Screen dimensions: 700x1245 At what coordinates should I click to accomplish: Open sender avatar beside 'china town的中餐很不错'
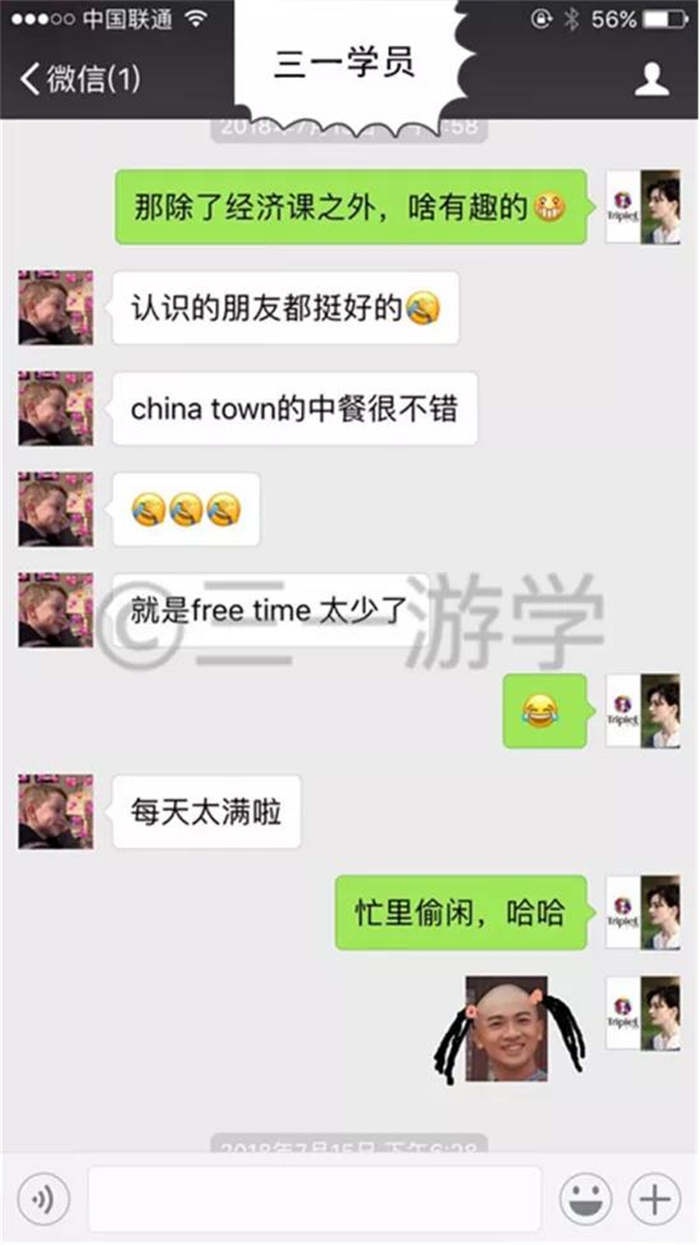(x=56, y=408)
